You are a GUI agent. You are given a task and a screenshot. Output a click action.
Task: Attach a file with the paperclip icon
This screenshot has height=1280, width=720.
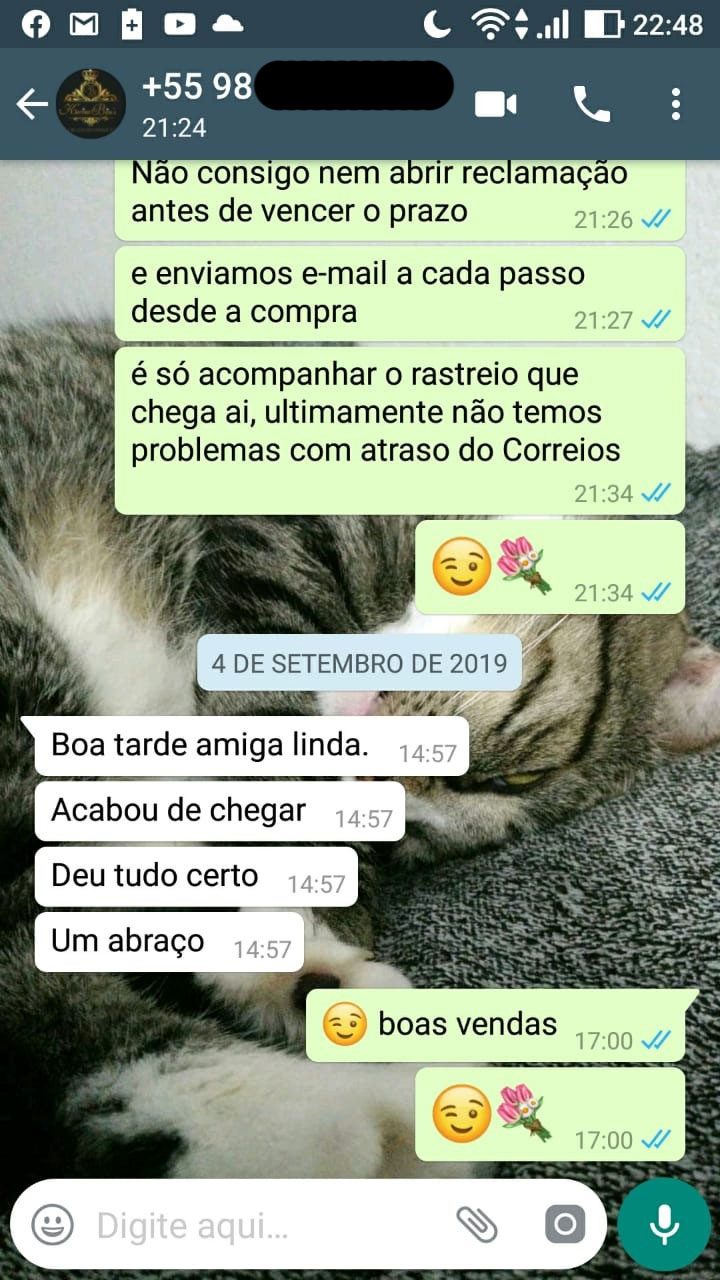(x=476, y=1224)
